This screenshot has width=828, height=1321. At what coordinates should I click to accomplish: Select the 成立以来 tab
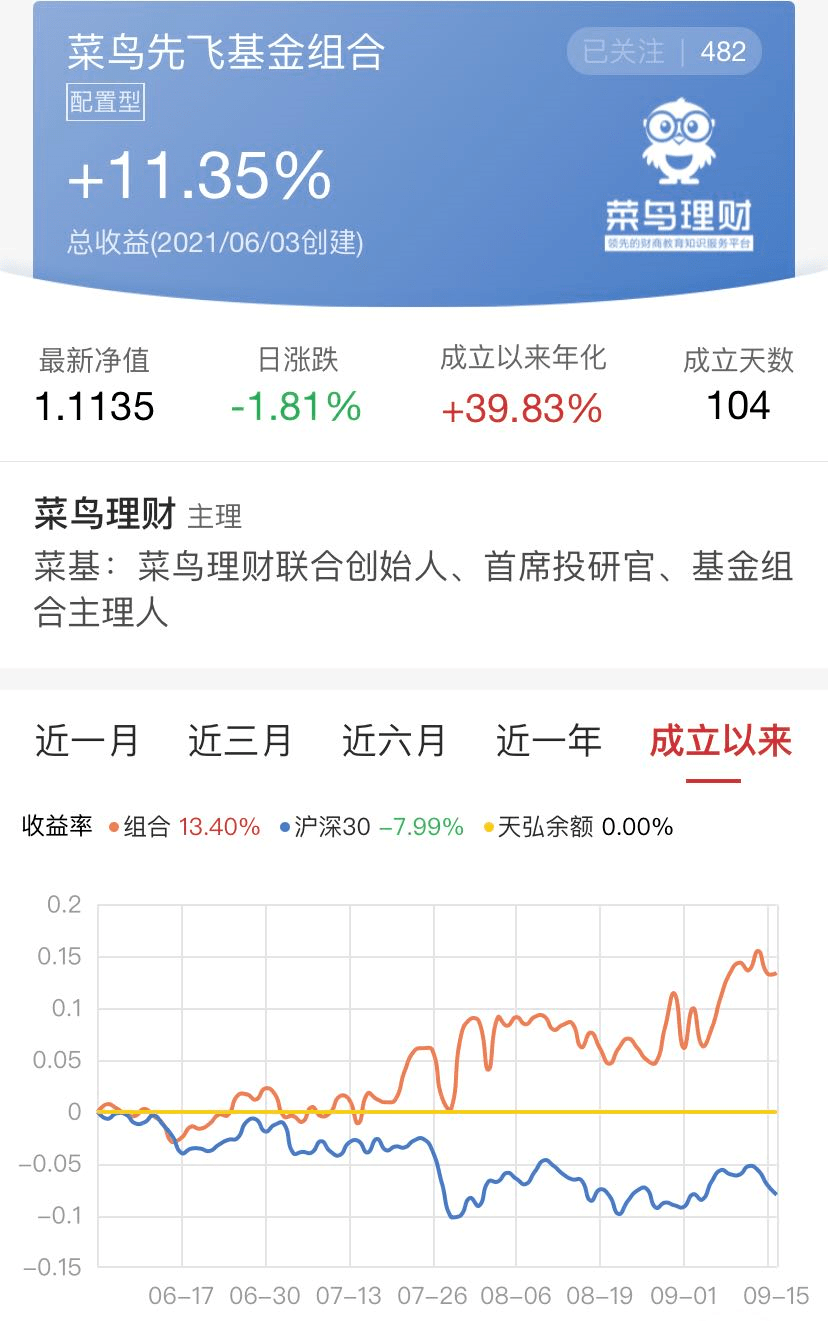click(720, 741)
